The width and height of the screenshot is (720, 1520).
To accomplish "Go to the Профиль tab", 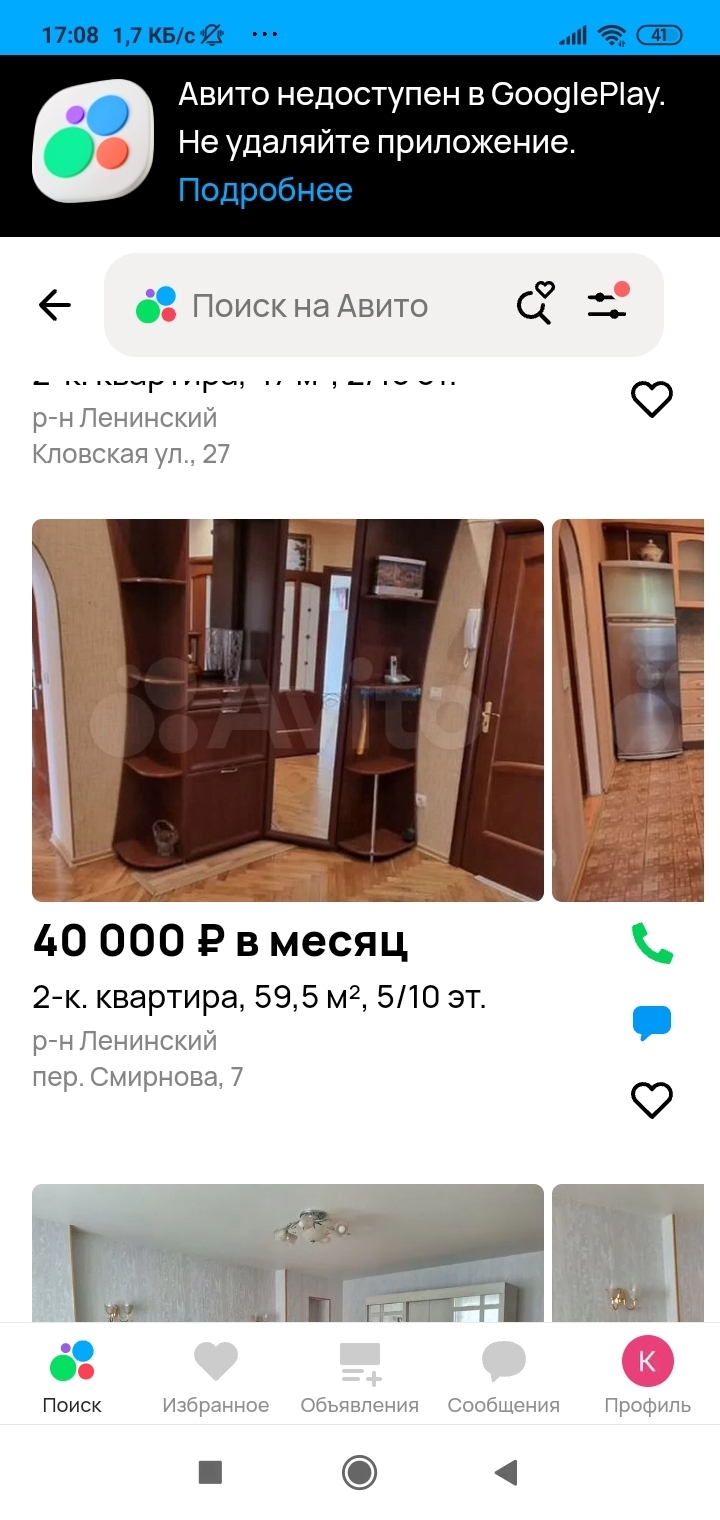I will (x=647, y=1377).
